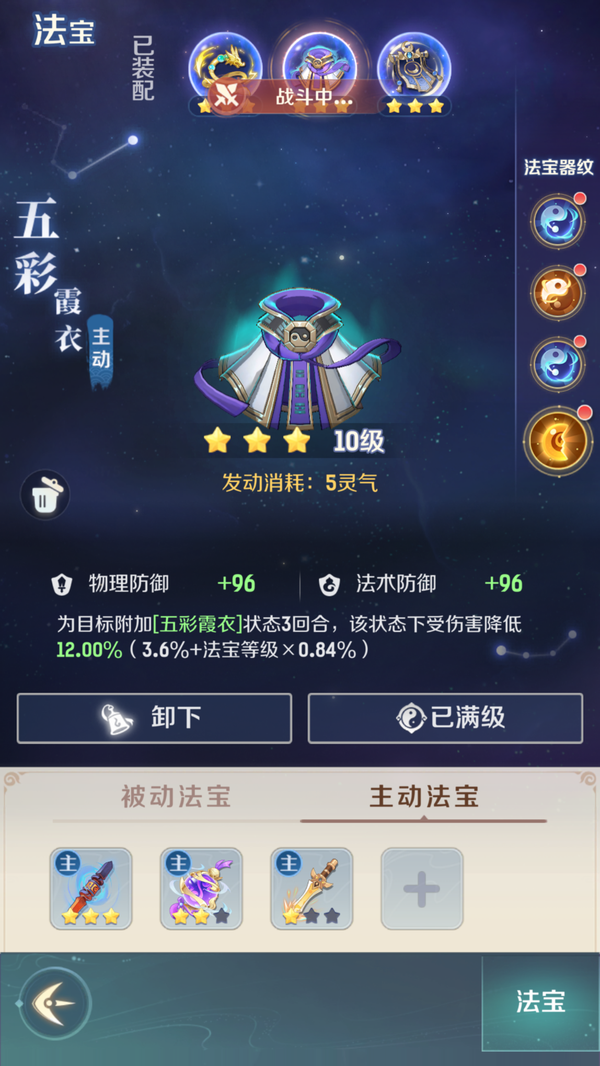Image resolution: width=600 pixels, height=1066 pixels.
Task: Switch to the 被动法宝 tab
Action: (176, 797)
